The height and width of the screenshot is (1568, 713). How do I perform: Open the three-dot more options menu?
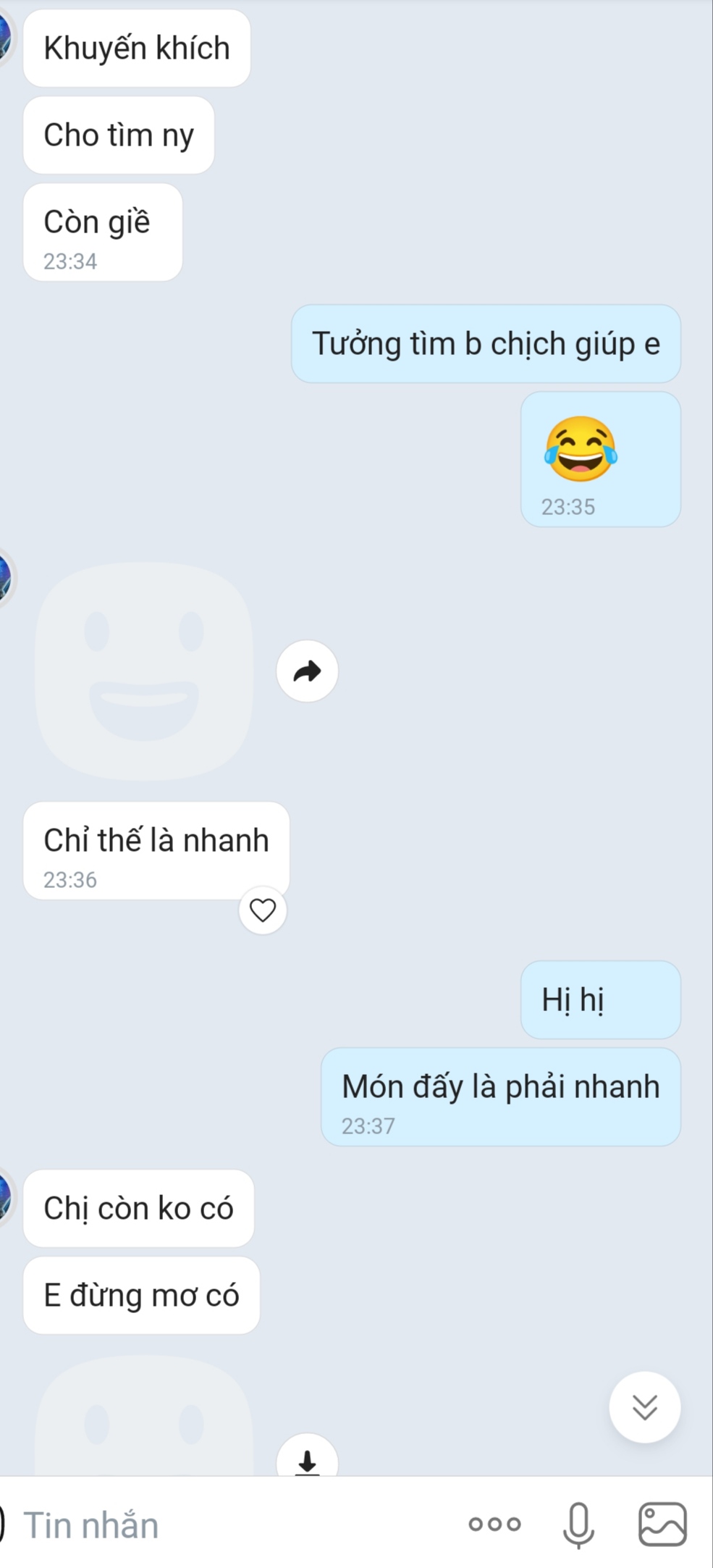(494, 1524)
